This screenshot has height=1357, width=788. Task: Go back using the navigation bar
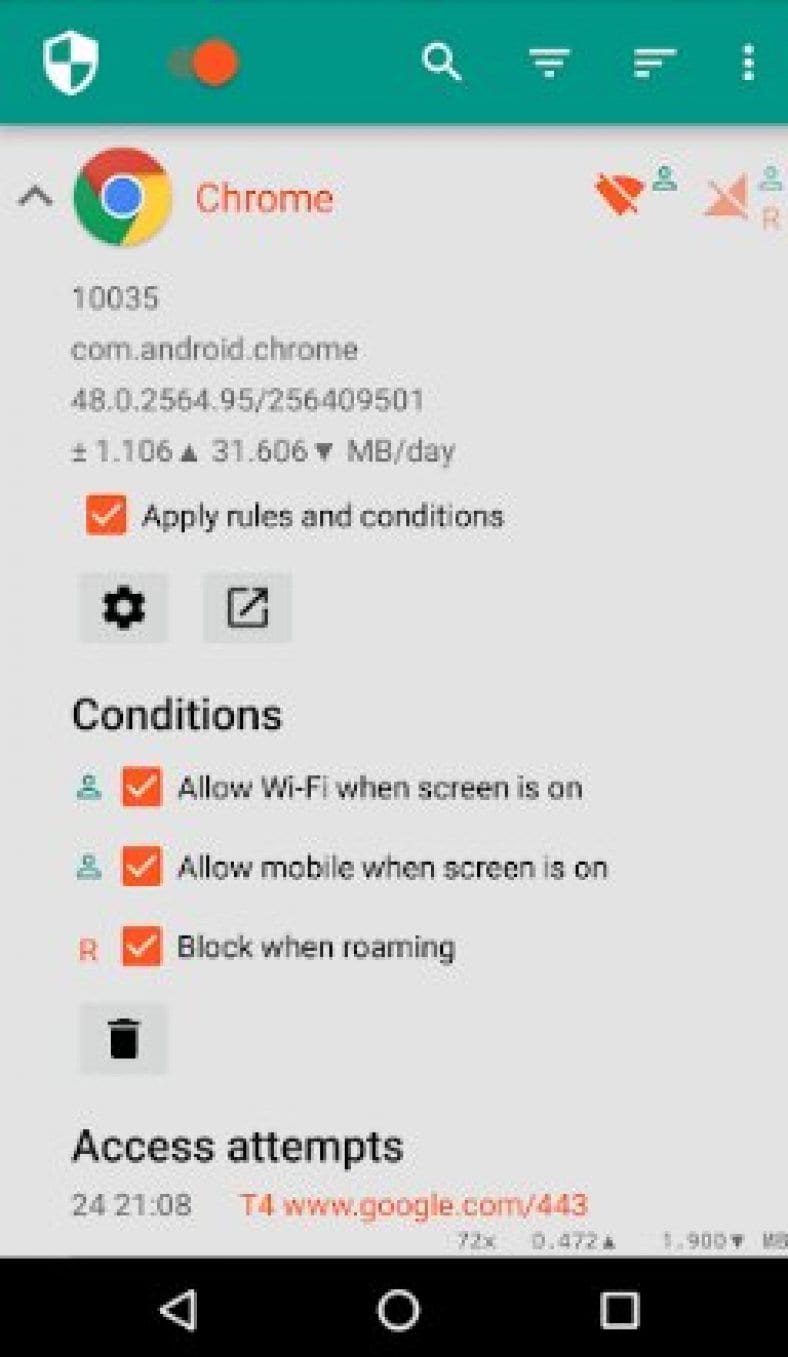[x=178, y=1309]
